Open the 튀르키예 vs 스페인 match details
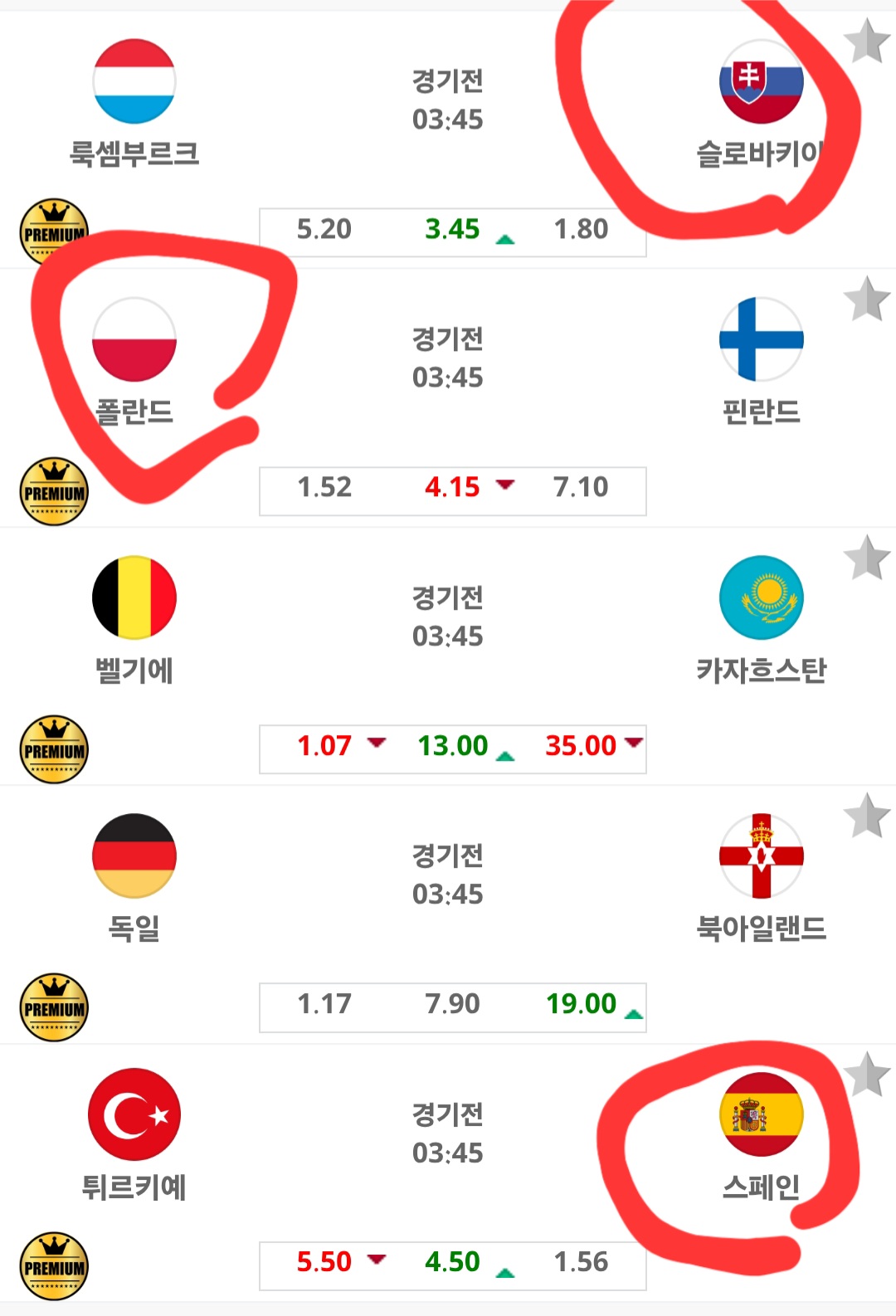896x1316 pixels. pos(447,1133)
